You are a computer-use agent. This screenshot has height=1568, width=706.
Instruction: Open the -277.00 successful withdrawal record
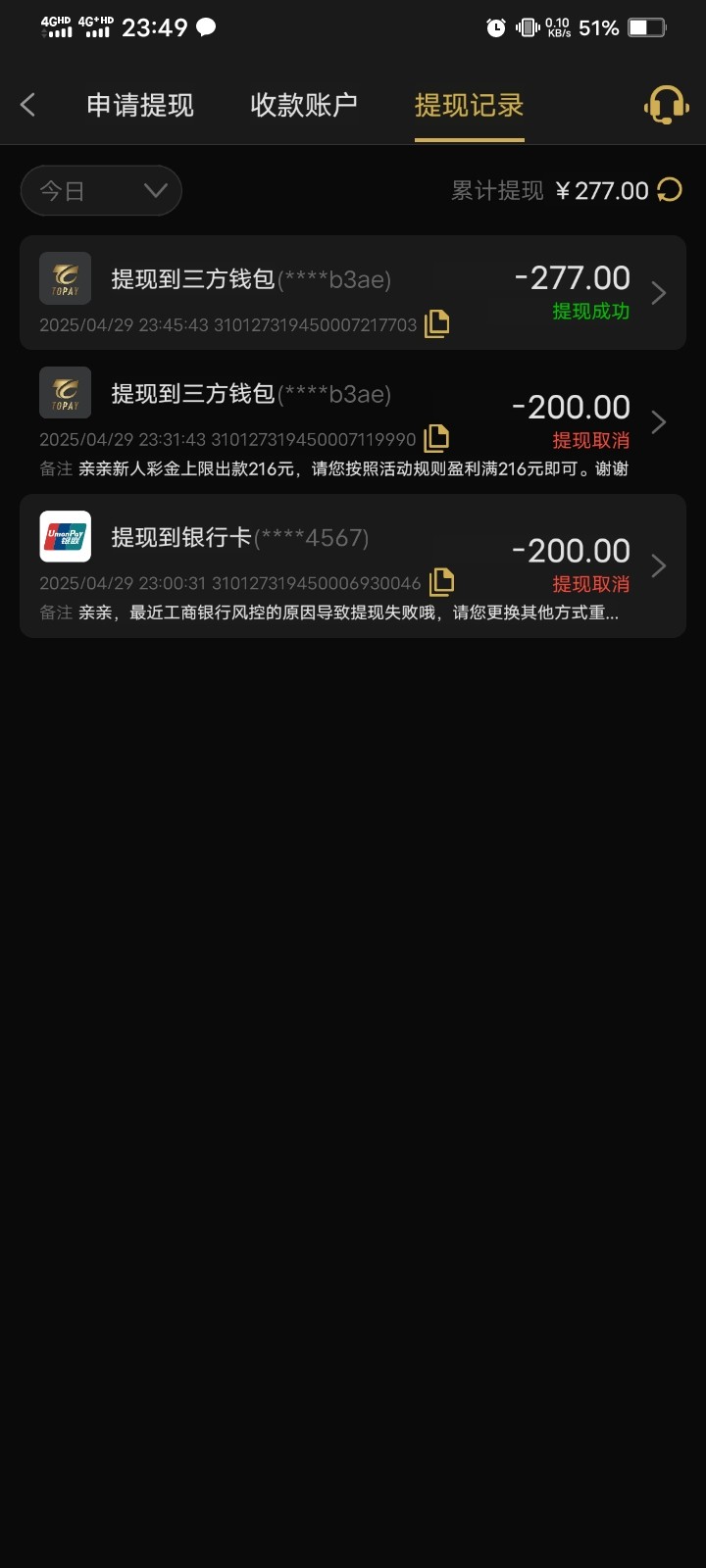[353, 292]
